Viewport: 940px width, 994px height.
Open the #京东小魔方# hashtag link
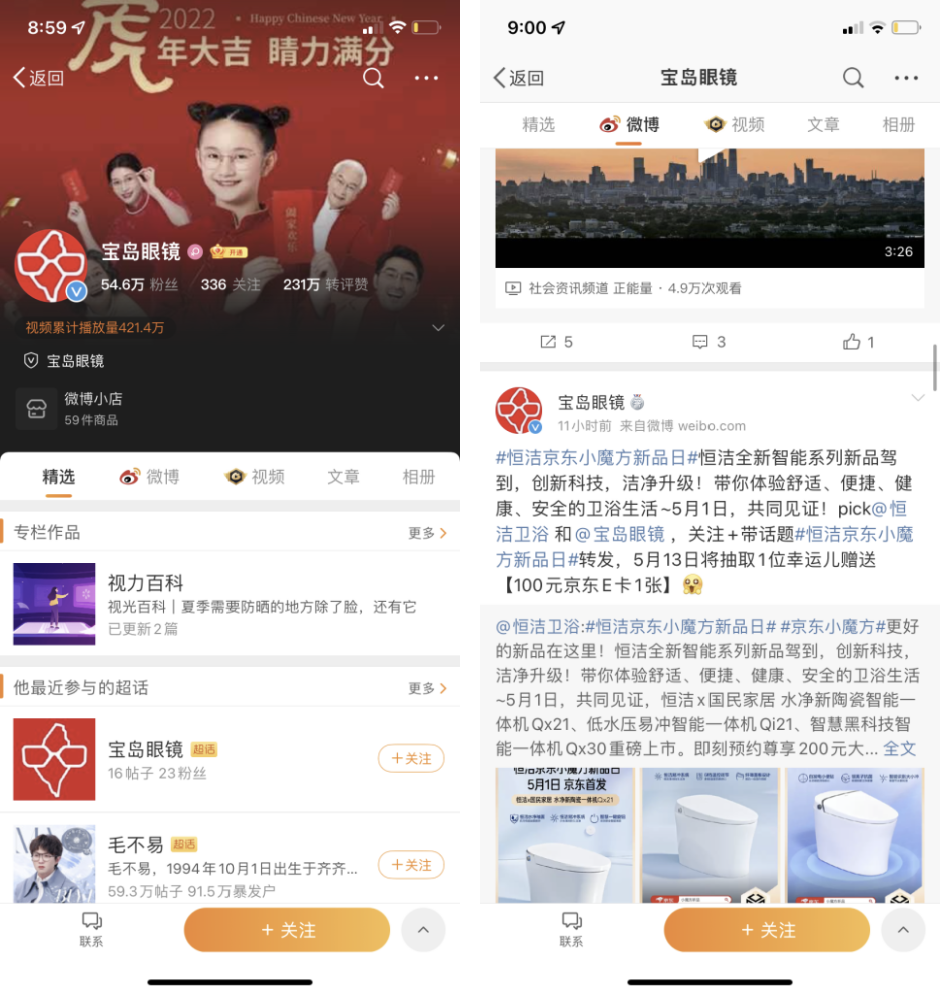(829, 626)
